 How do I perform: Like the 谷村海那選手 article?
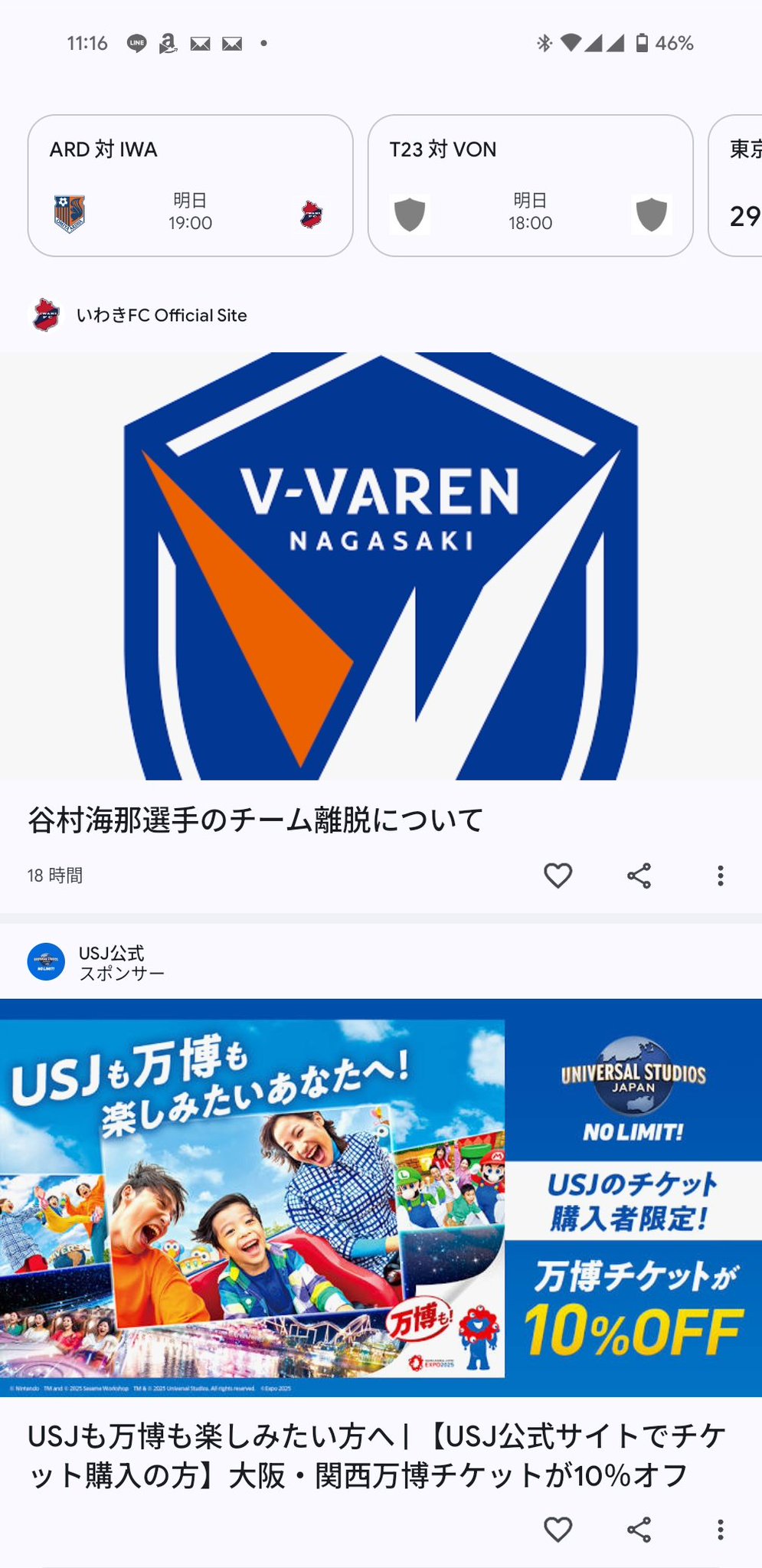click(558, 875)
